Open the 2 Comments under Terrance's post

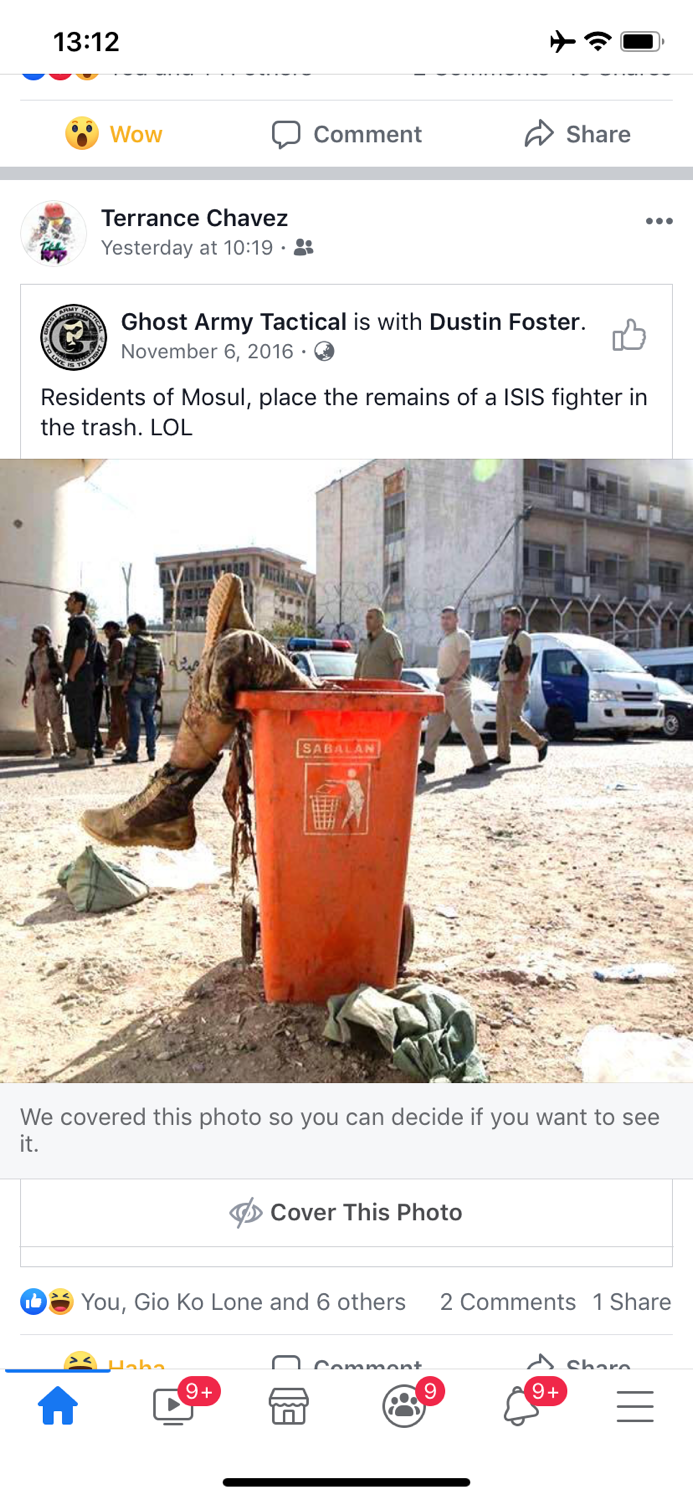point(507,1302)
